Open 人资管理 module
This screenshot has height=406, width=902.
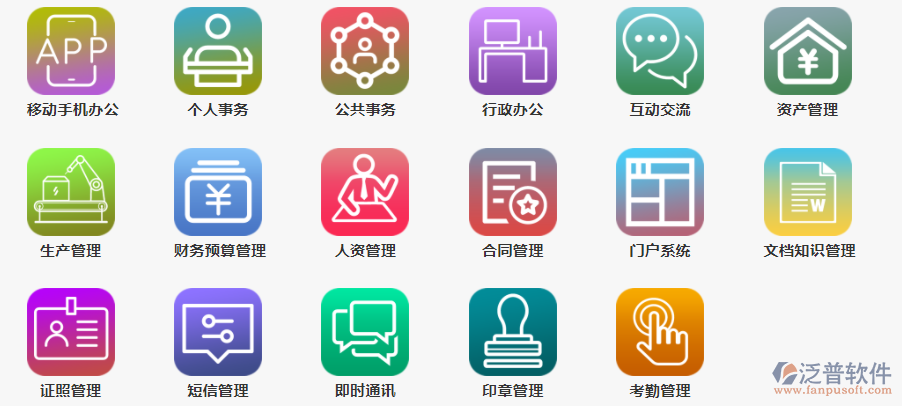click(365, 192)
